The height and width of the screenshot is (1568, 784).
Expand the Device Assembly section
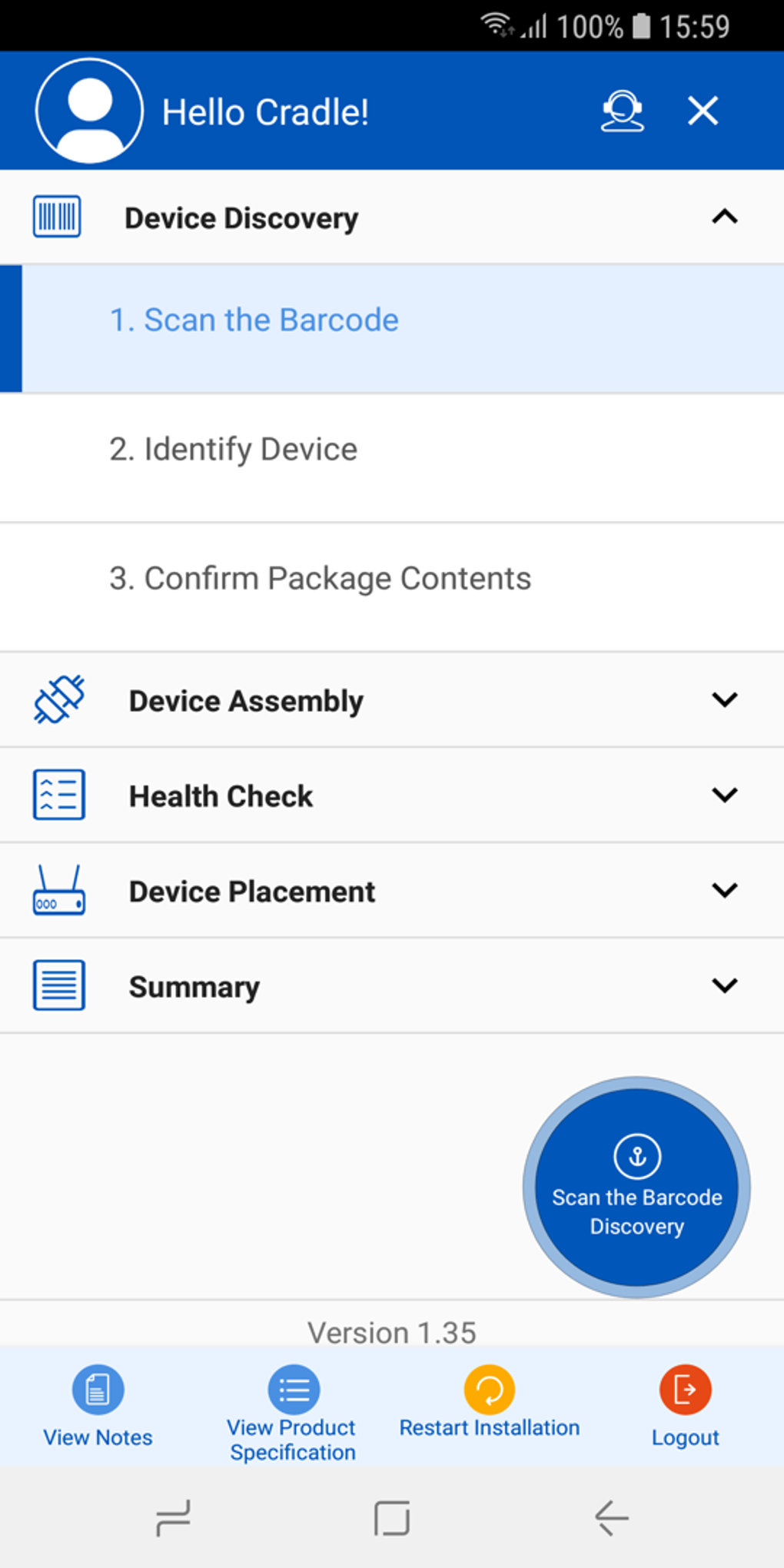click(723, 700)
